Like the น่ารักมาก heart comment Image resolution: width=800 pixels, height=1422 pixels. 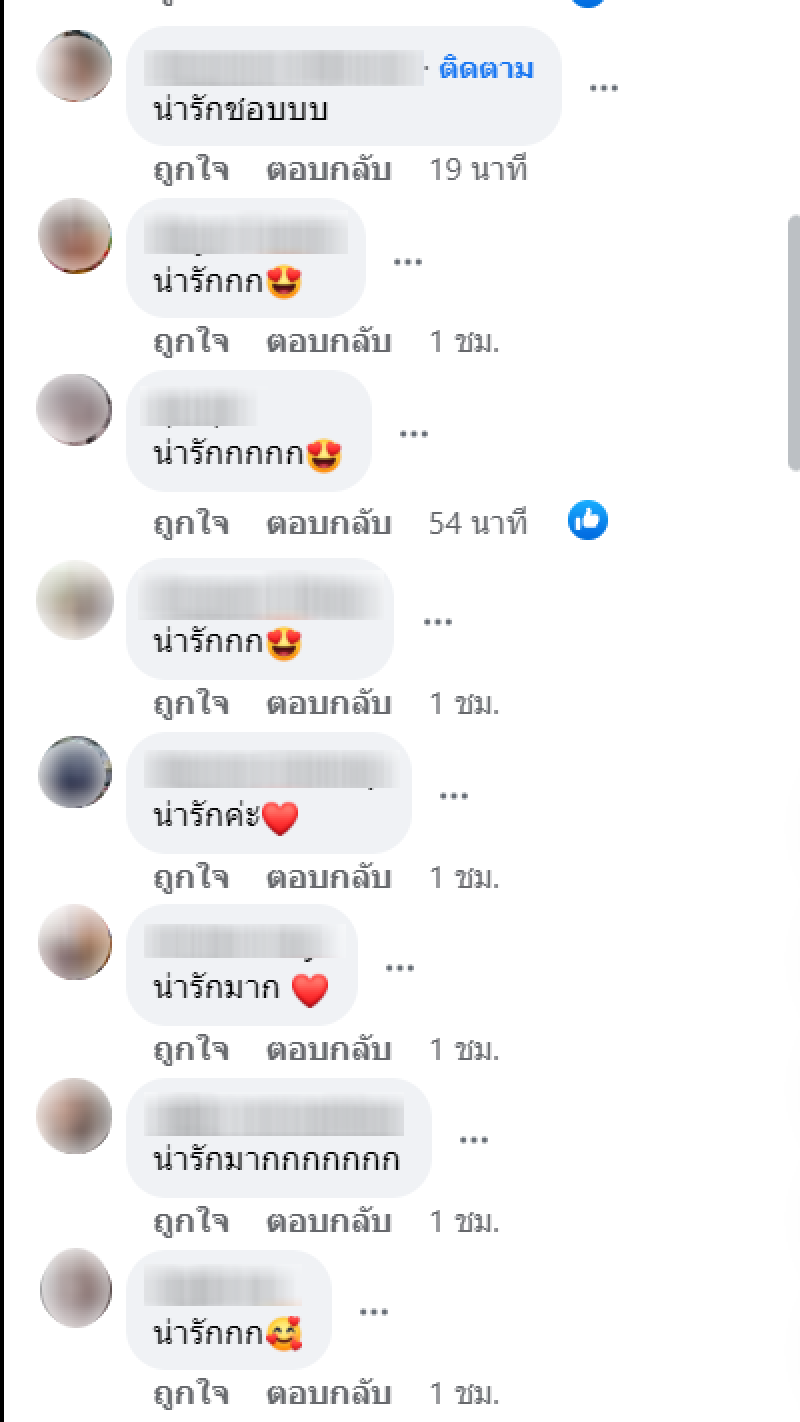click(191, 1049)
